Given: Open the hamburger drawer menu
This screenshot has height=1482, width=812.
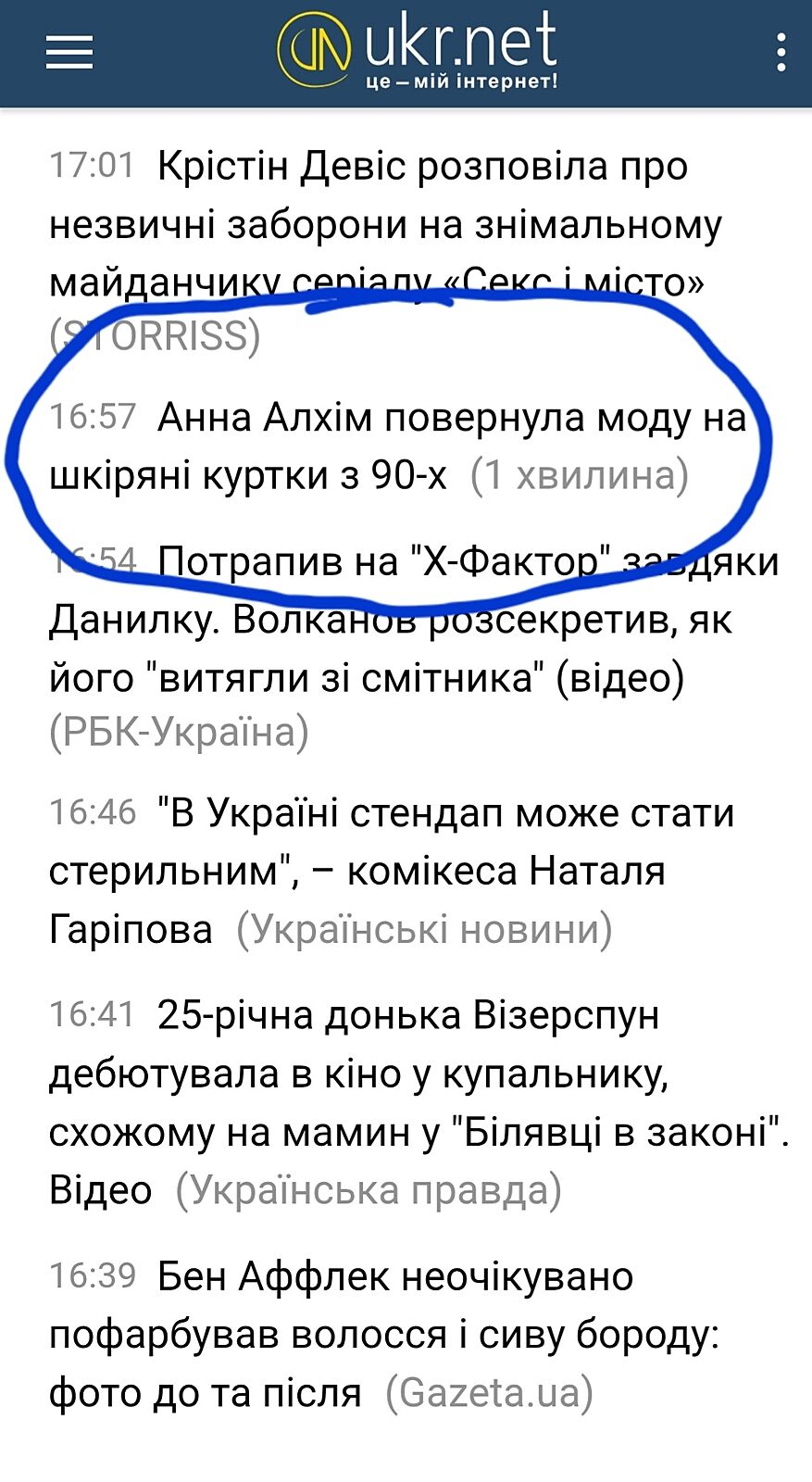Looking at the screenshot, I should pos(69,52).
